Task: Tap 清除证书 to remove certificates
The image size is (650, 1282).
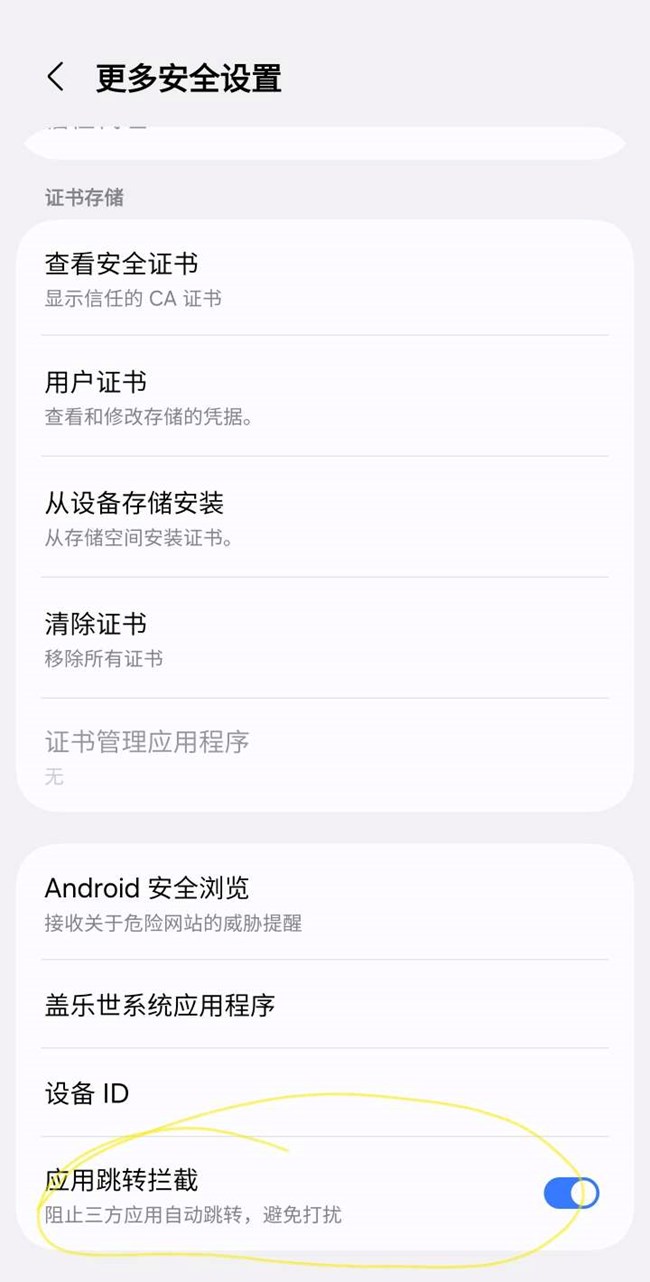Action: [324, 638]
